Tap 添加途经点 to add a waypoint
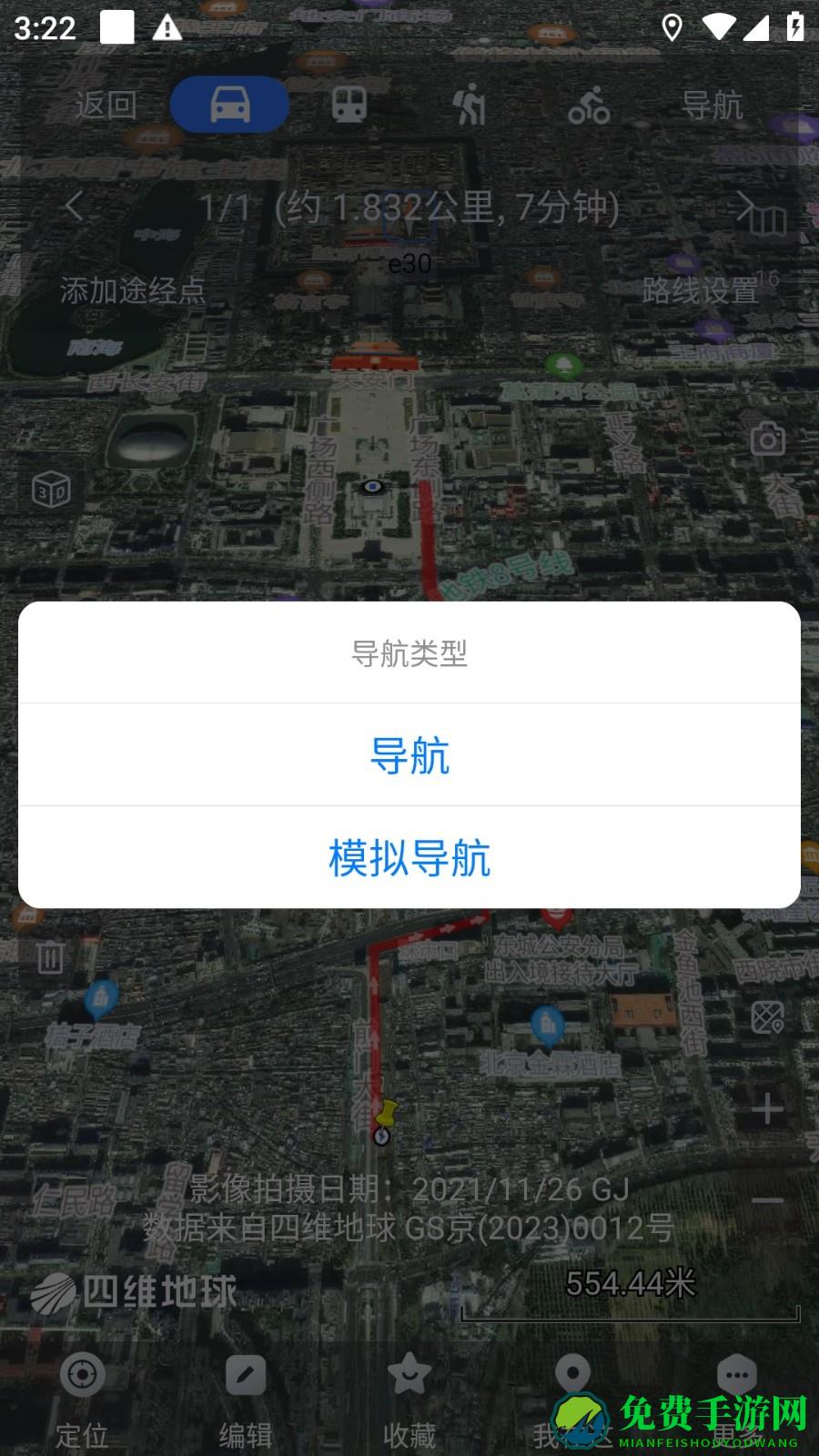The width and height of the screenshot is (819, 1456). pos(130,293)
